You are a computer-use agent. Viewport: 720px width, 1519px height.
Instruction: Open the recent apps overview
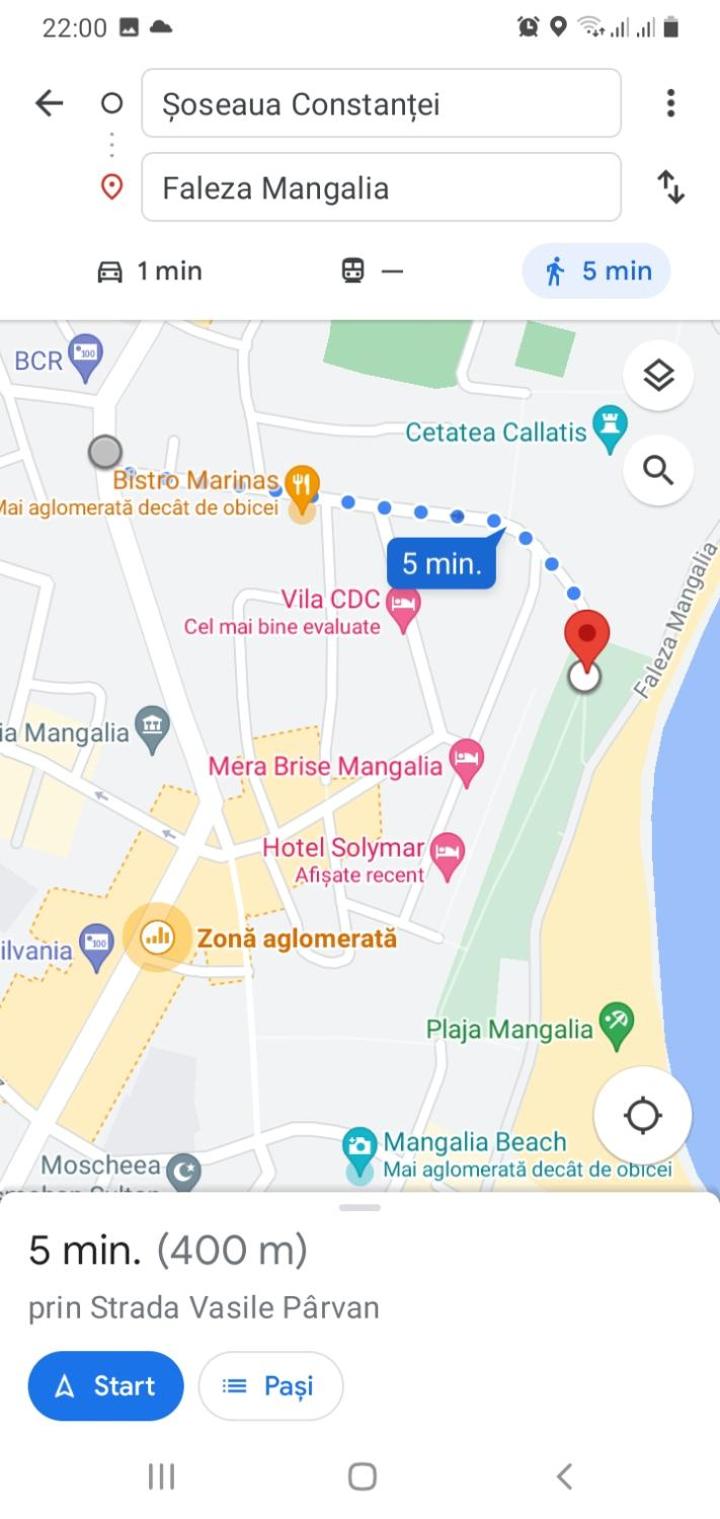161,1476
